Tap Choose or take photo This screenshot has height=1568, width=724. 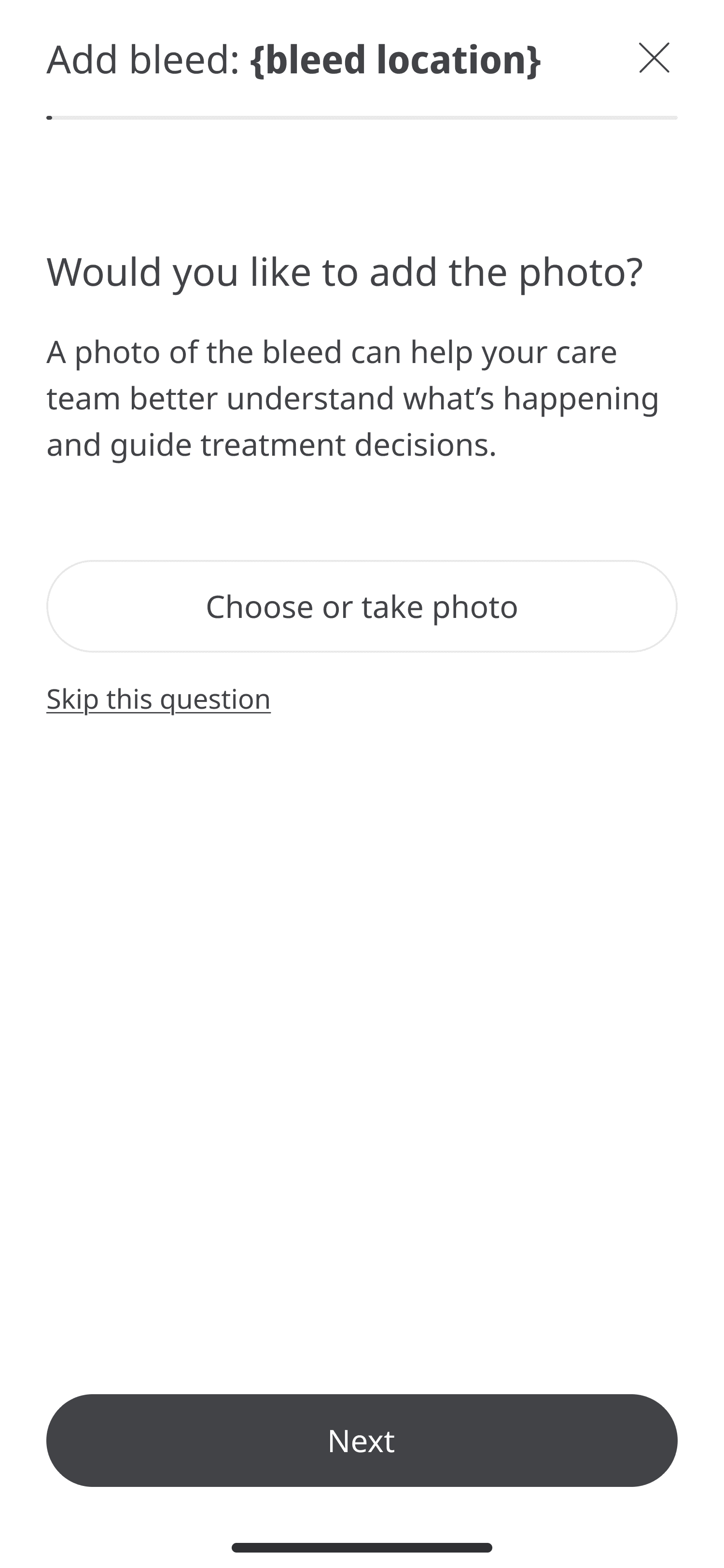(362, 606)
